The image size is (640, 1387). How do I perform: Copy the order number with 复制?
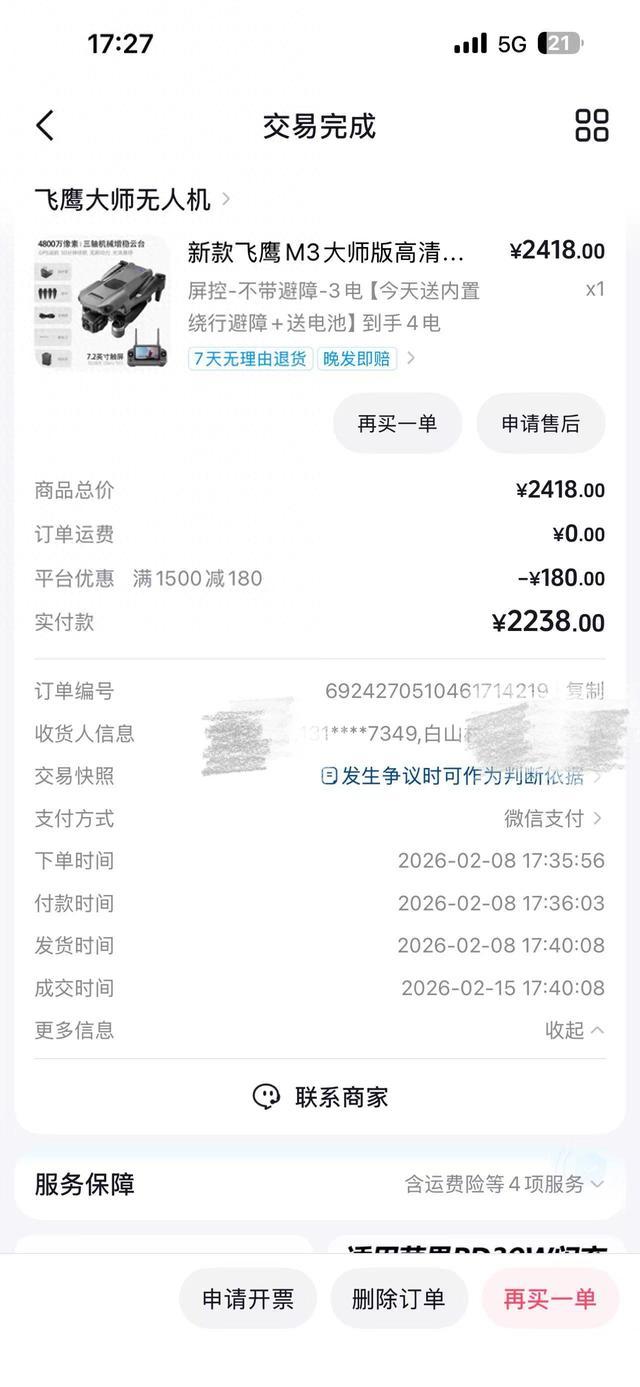coord(585,691)
